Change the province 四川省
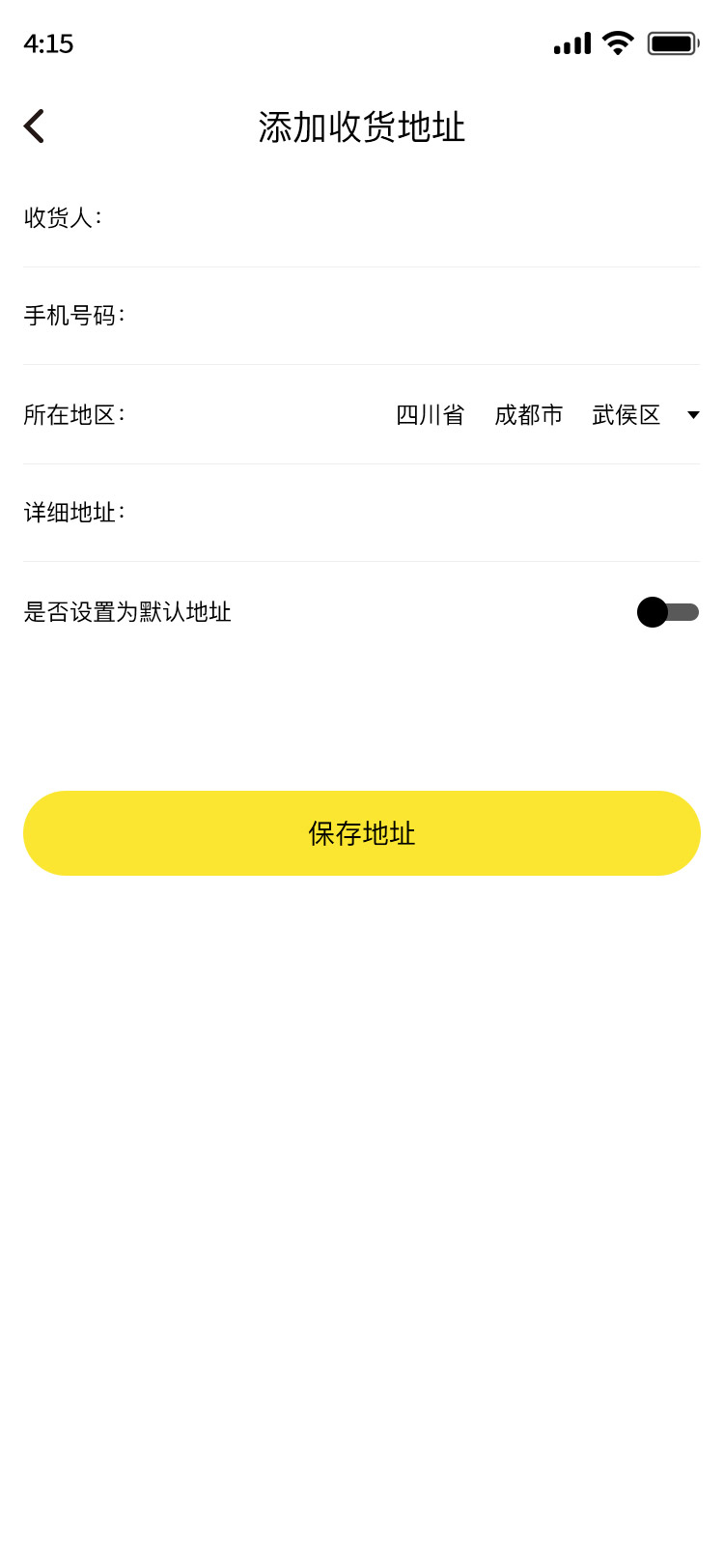724x1568 pixels. (431, 415)
